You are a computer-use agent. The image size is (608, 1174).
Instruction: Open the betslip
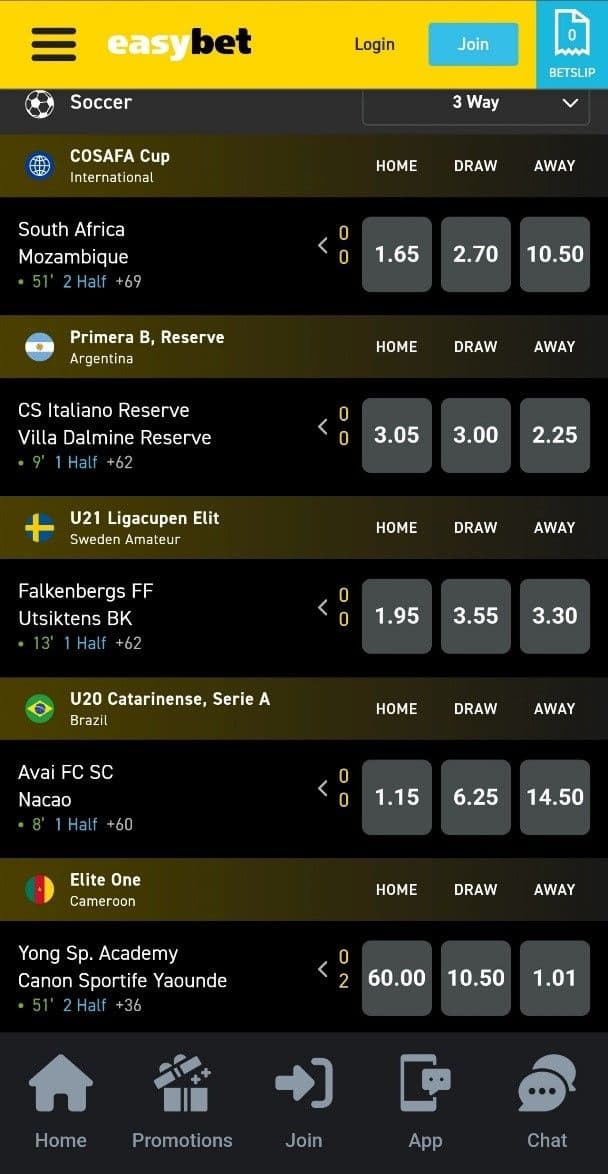click(x=572, y=44)
